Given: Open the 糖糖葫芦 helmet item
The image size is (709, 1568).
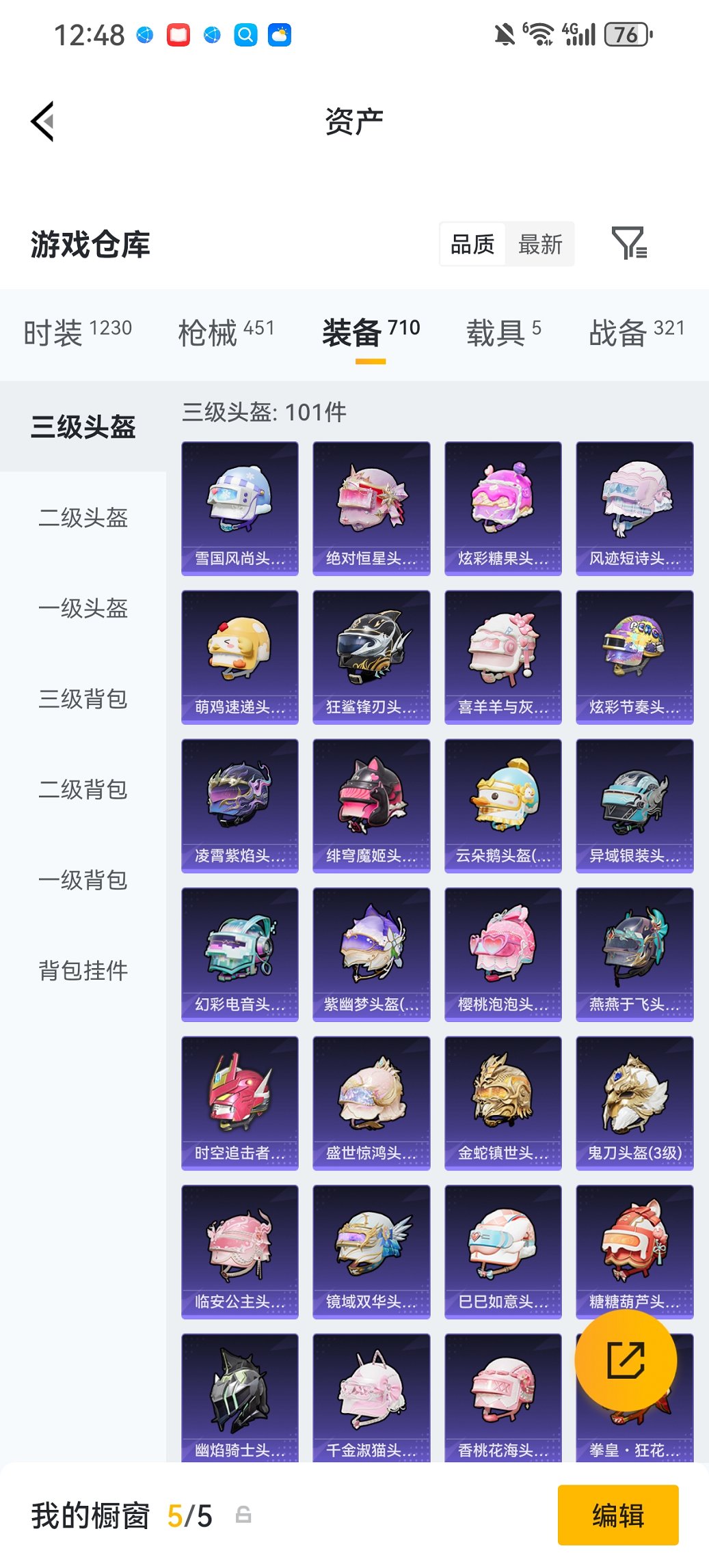Looking at the screenshot, I should [x=634, y=1252].
